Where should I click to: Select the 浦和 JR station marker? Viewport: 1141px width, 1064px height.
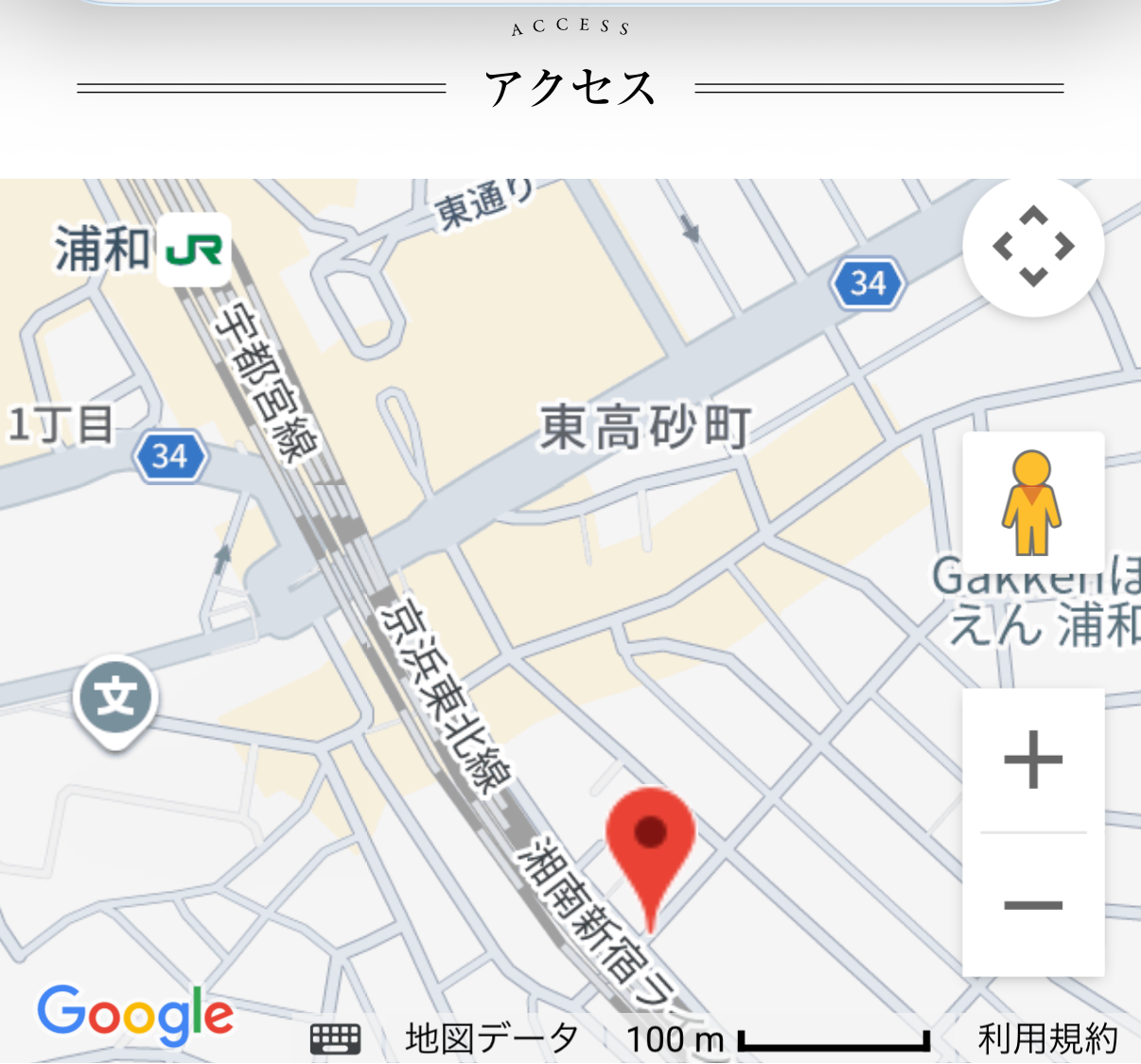click(194, 251)
